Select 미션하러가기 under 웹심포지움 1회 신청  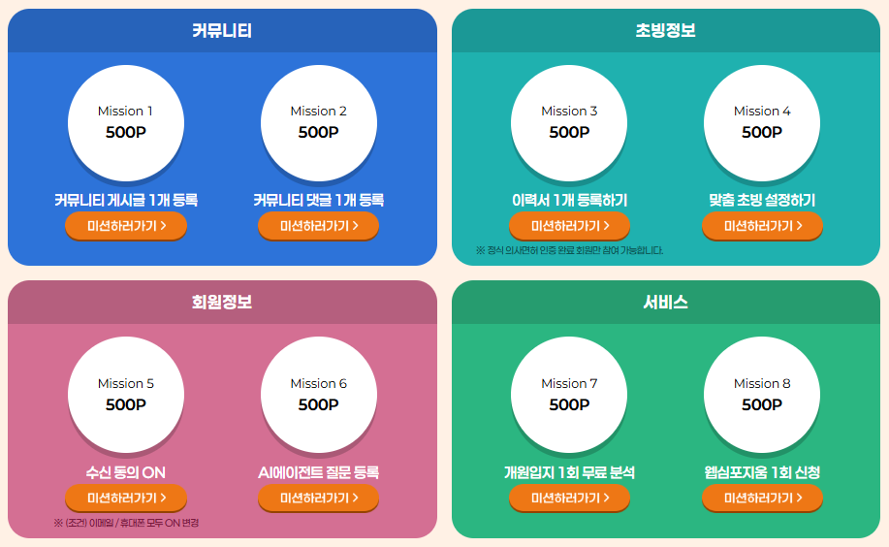coord(762,498)
